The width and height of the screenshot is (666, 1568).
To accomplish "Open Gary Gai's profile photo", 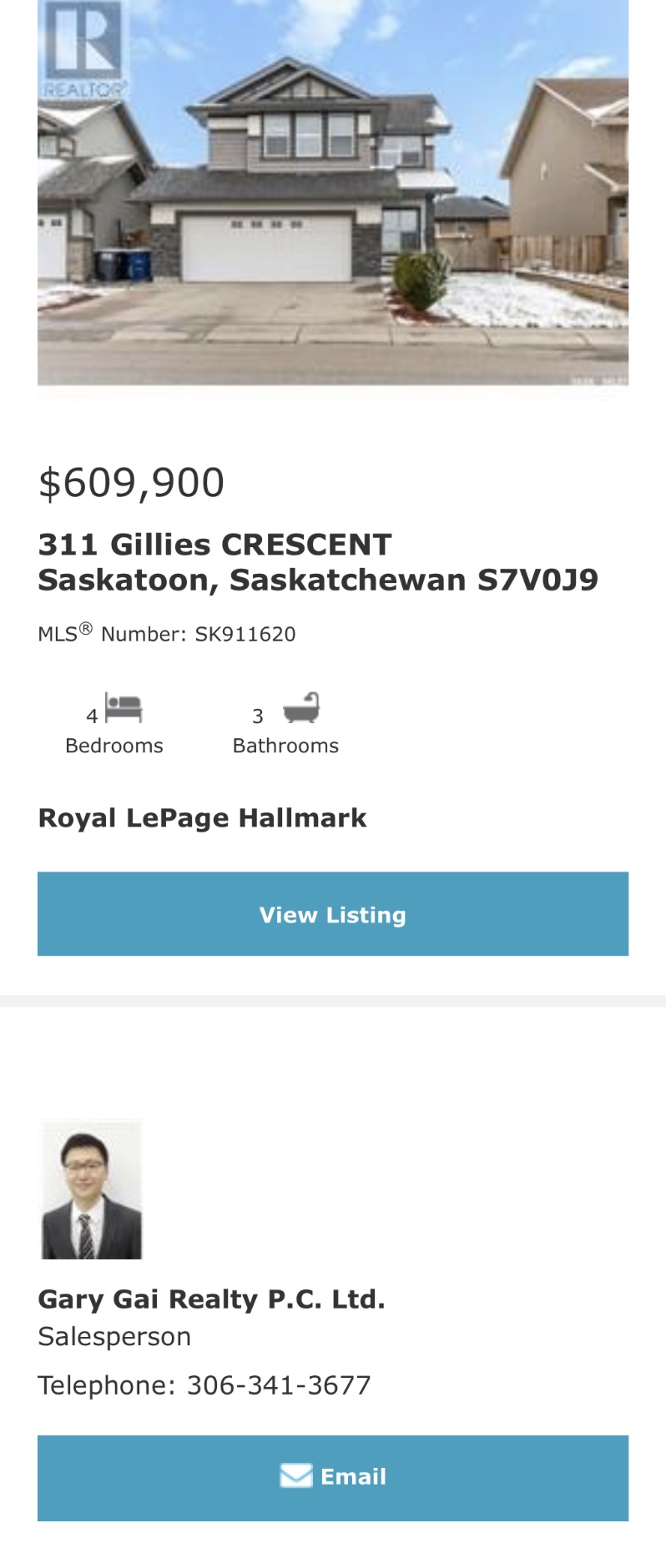I will 92,1190.
